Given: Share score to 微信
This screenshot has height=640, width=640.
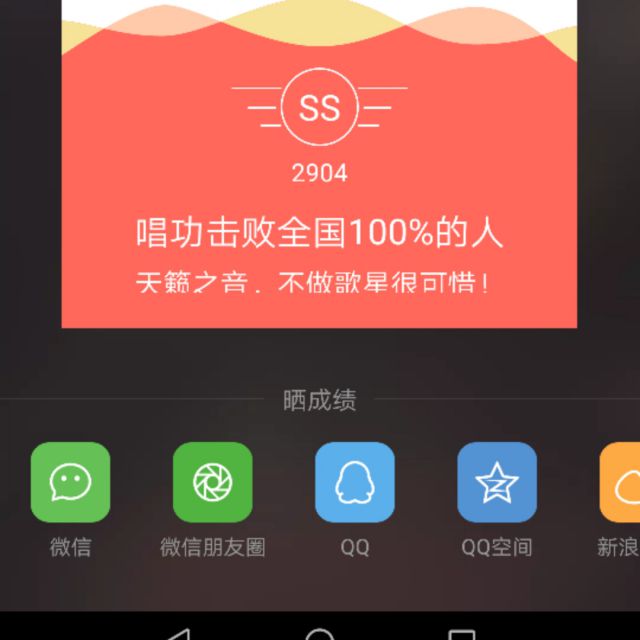Looking at the screenshot, I should (70, 482).
